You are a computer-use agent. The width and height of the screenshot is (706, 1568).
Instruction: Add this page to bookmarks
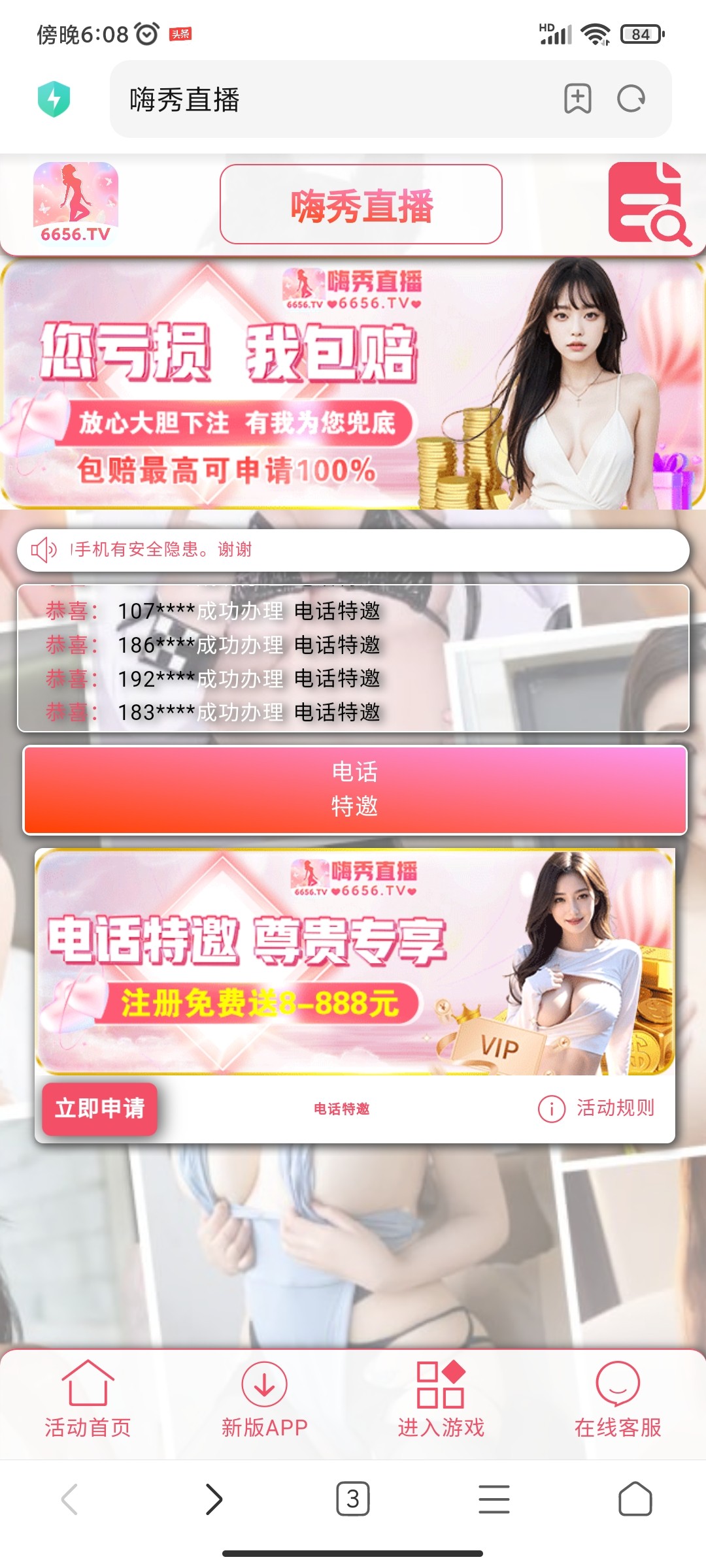coord(577,99)
